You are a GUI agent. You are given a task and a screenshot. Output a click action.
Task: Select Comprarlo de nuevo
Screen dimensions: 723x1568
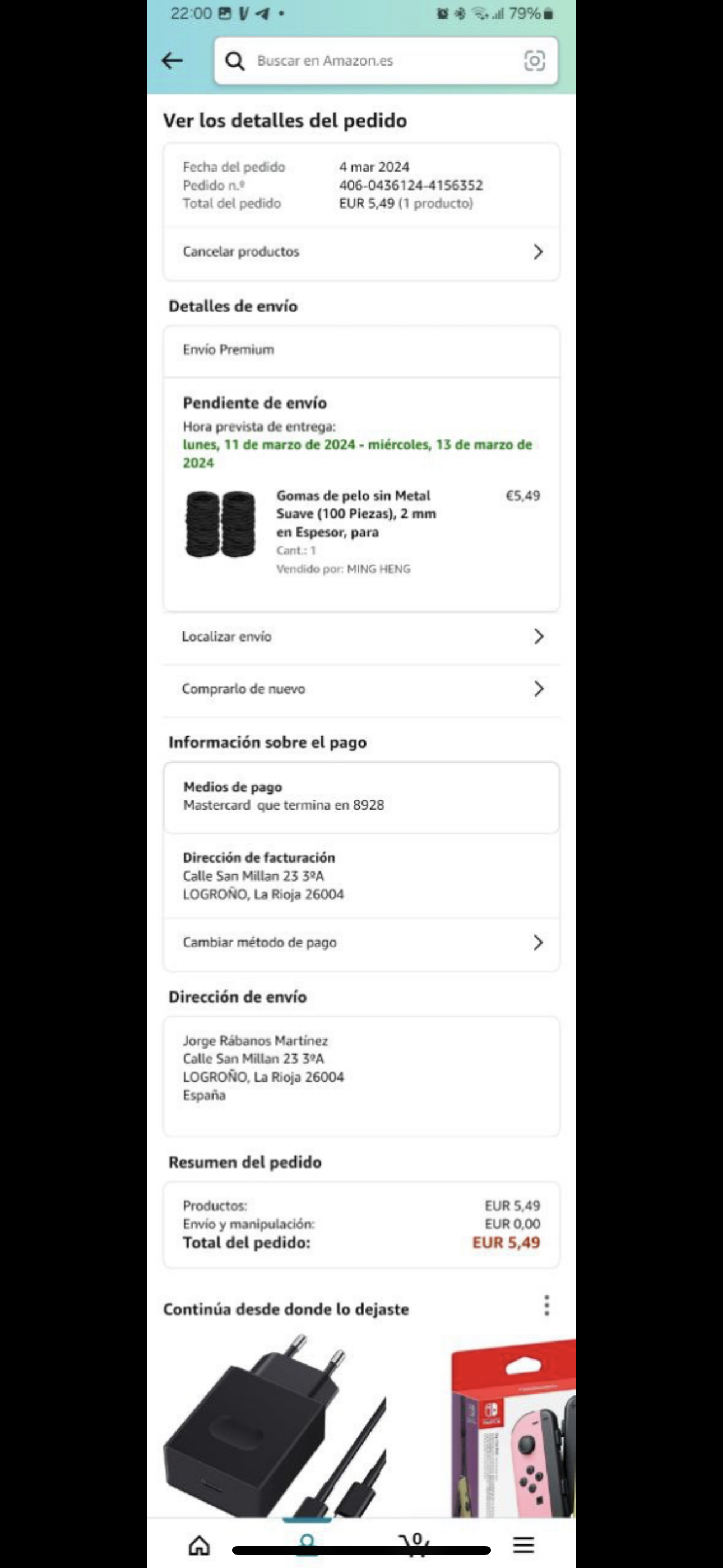coord(361,689)
